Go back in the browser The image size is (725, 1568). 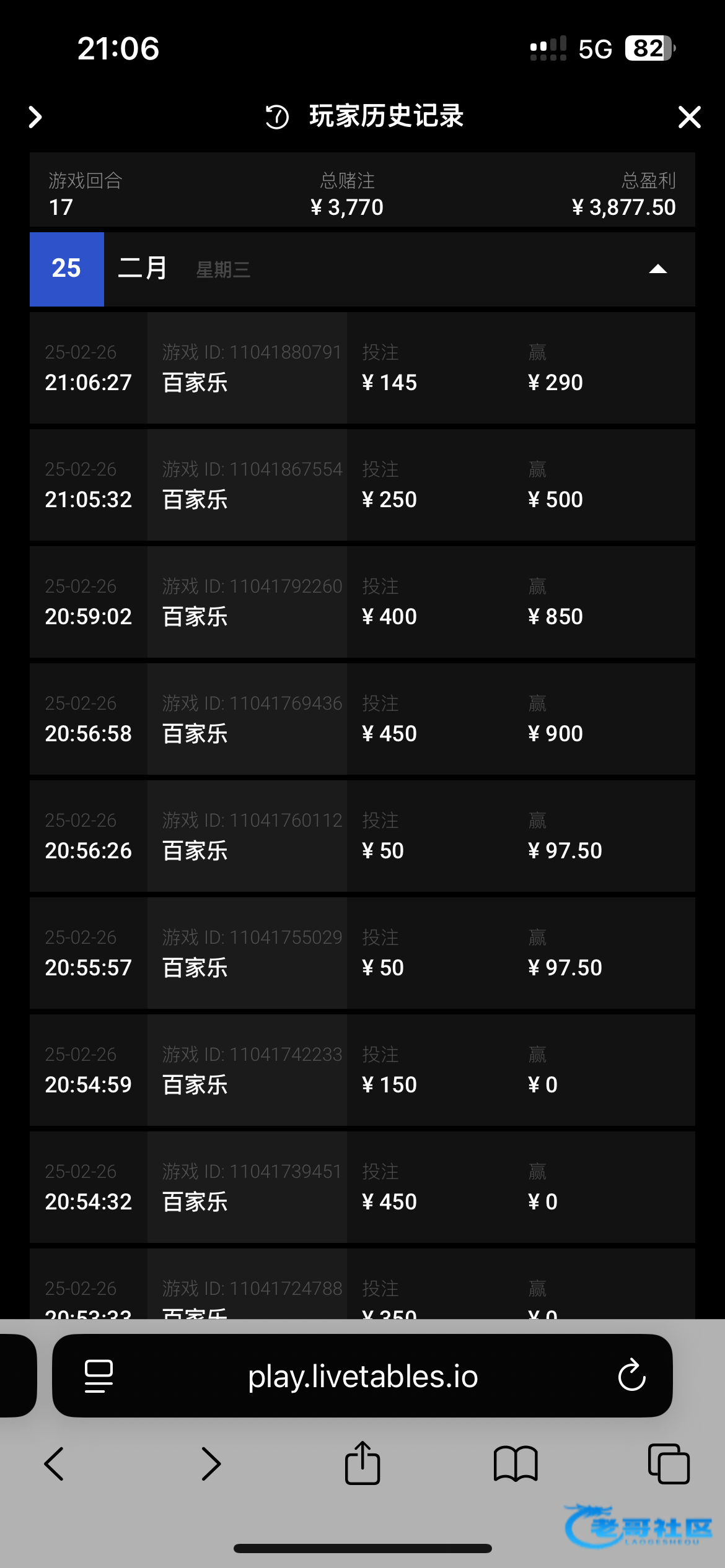pyautogui.click(x=55, y=1464)
